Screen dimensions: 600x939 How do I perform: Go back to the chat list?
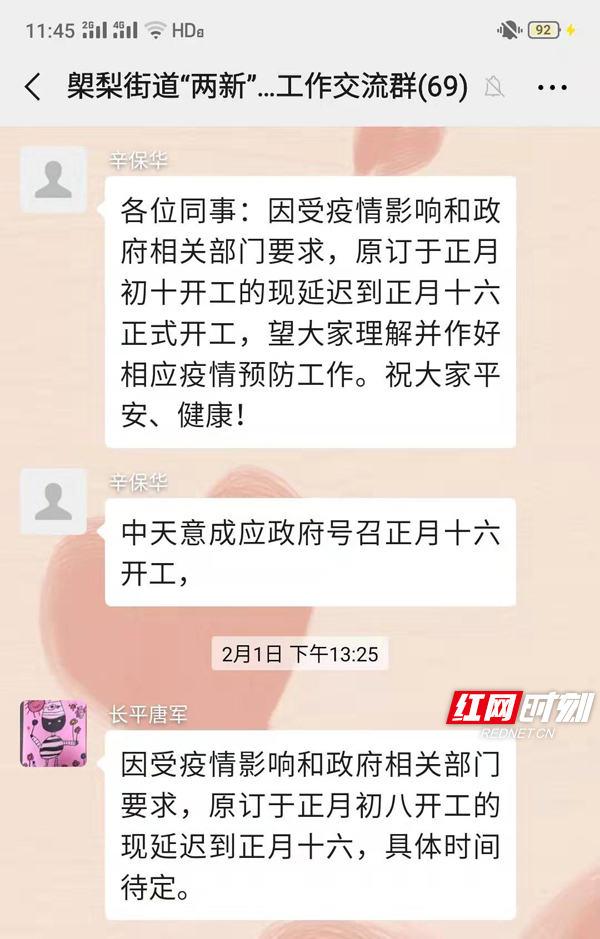click(33, 87)
